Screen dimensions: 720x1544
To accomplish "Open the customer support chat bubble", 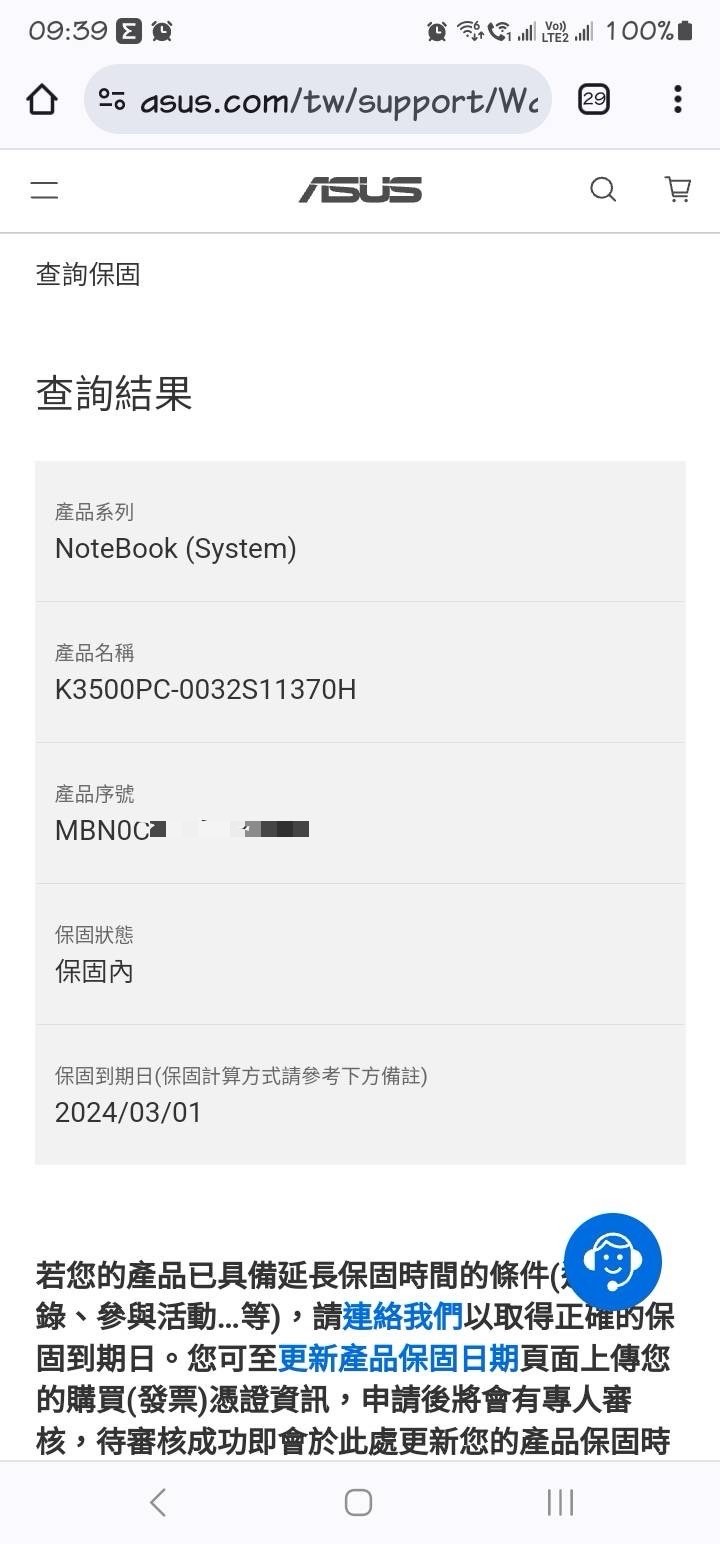I will tap(613, 1262).
